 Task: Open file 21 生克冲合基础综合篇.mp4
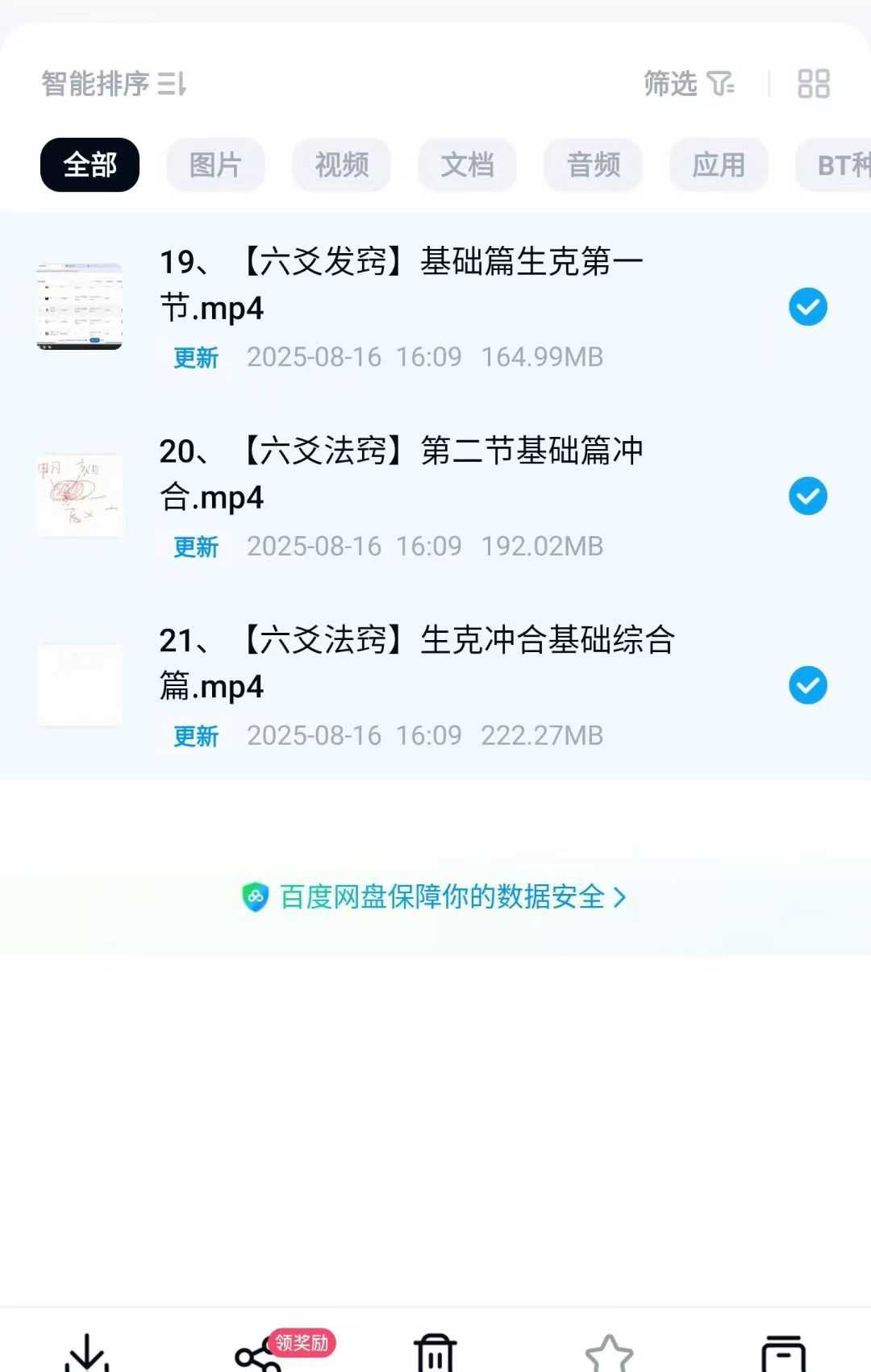pyautogui.click(x=417, y=663)
